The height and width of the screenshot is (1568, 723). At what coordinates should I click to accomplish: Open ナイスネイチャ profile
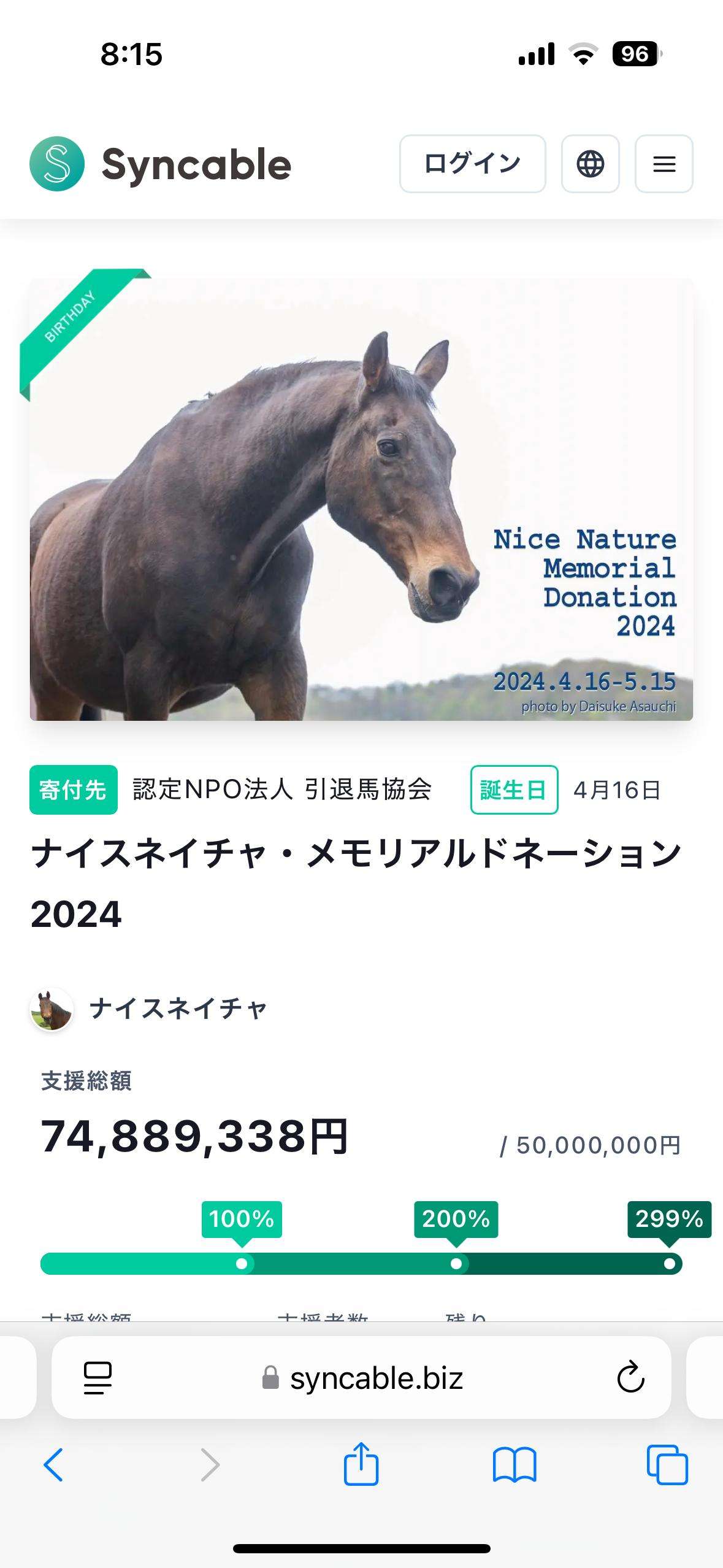(178, 1009)
